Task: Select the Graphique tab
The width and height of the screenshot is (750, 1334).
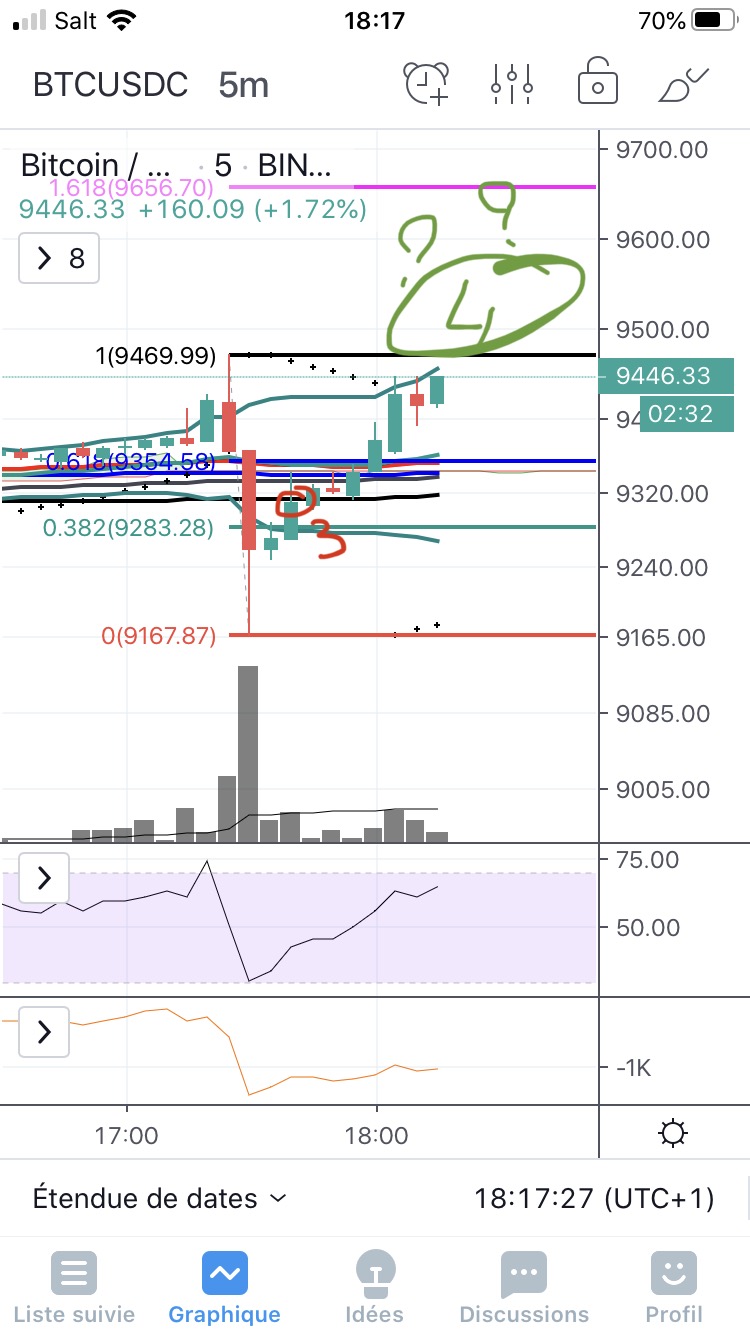Action: tap(224, 1288)
